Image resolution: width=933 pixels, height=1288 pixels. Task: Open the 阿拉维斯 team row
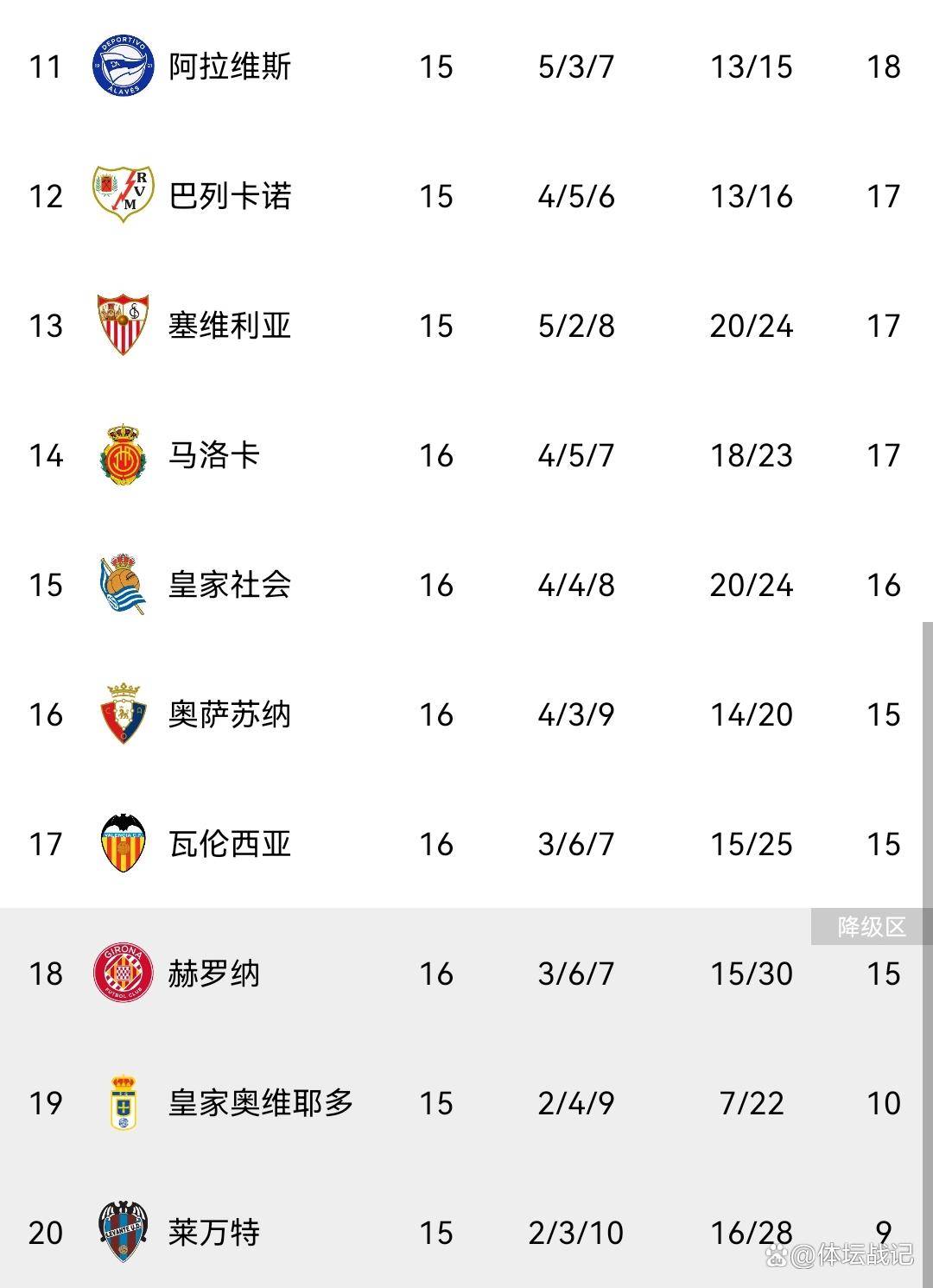click(x=230, y=67)
